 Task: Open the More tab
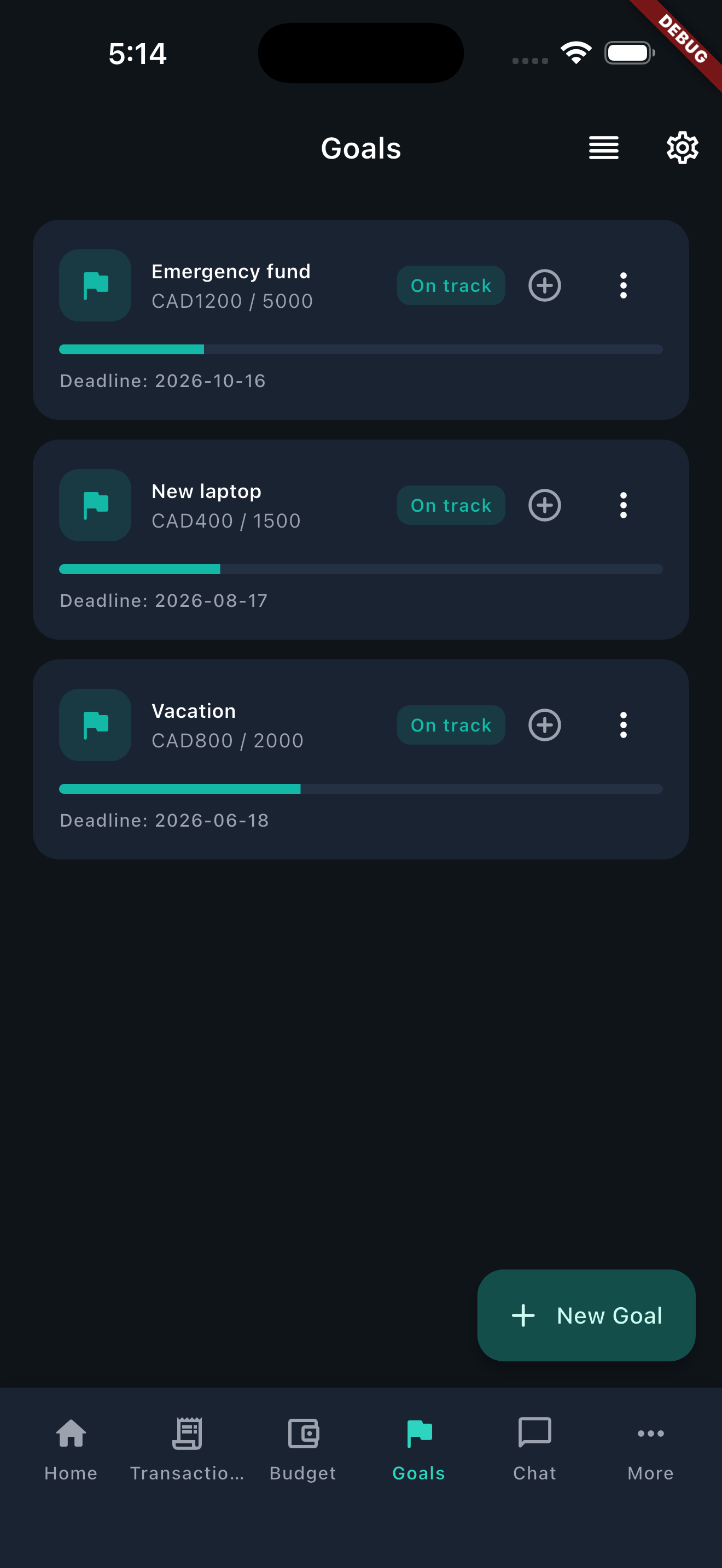[650, 1449]
